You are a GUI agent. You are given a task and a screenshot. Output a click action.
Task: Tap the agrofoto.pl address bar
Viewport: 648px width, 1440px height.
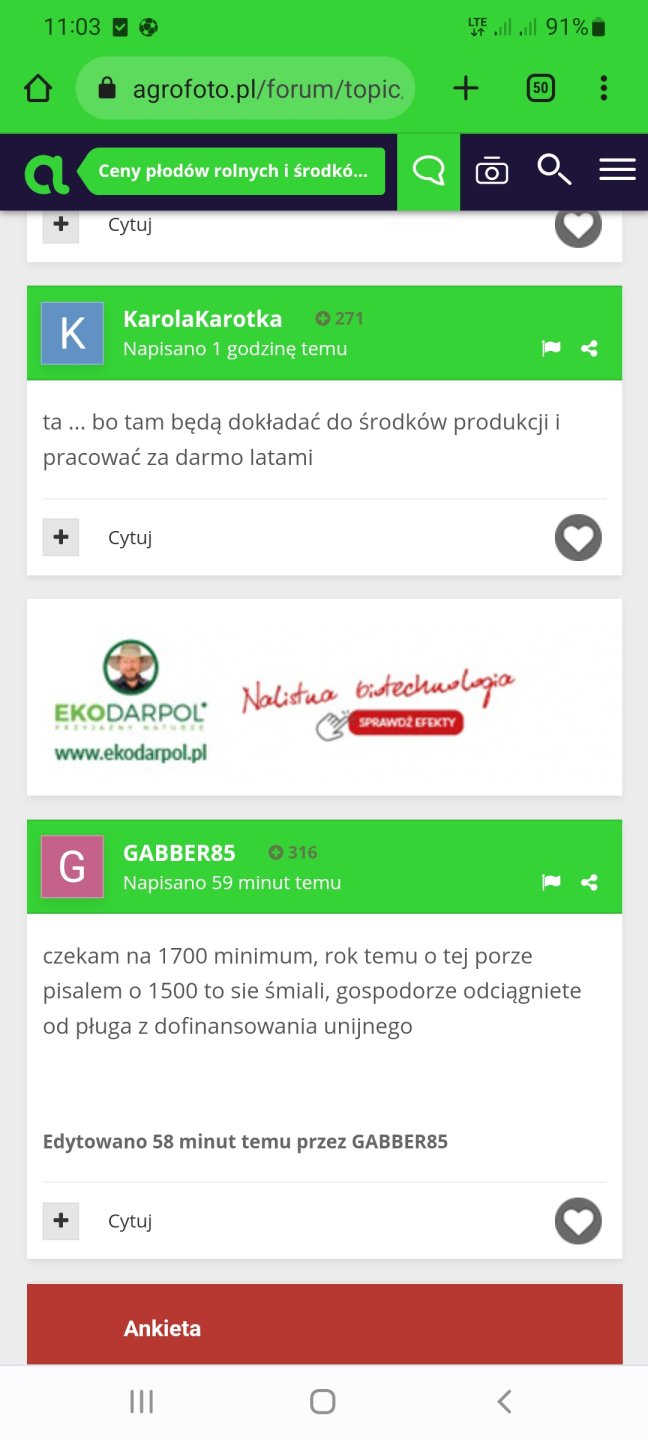pyautogui.click(x=245, y=89)
